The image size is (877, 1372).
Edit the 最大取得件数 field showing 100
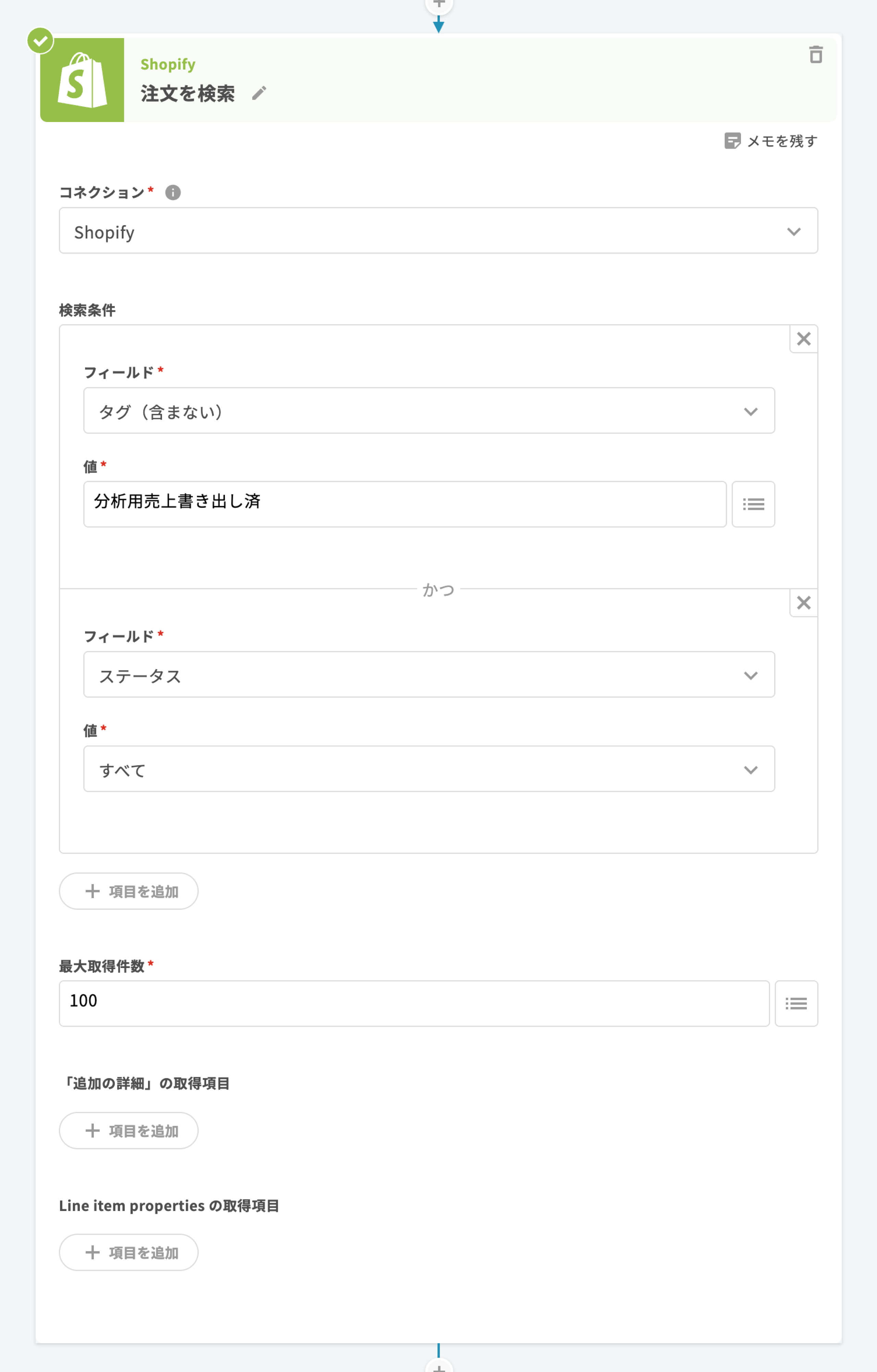[414, 1003]
